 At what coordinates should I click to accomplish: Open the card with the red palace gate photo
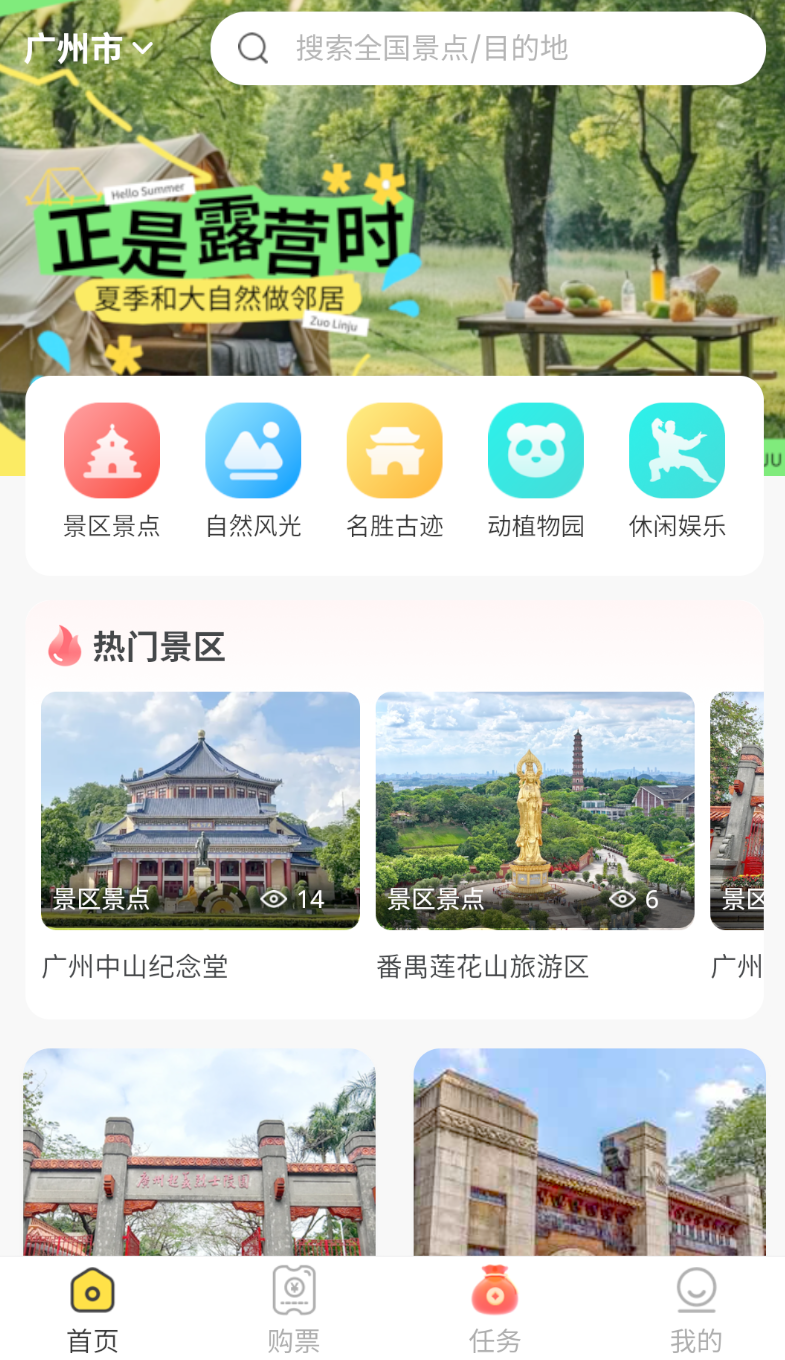coord(590,1152)
